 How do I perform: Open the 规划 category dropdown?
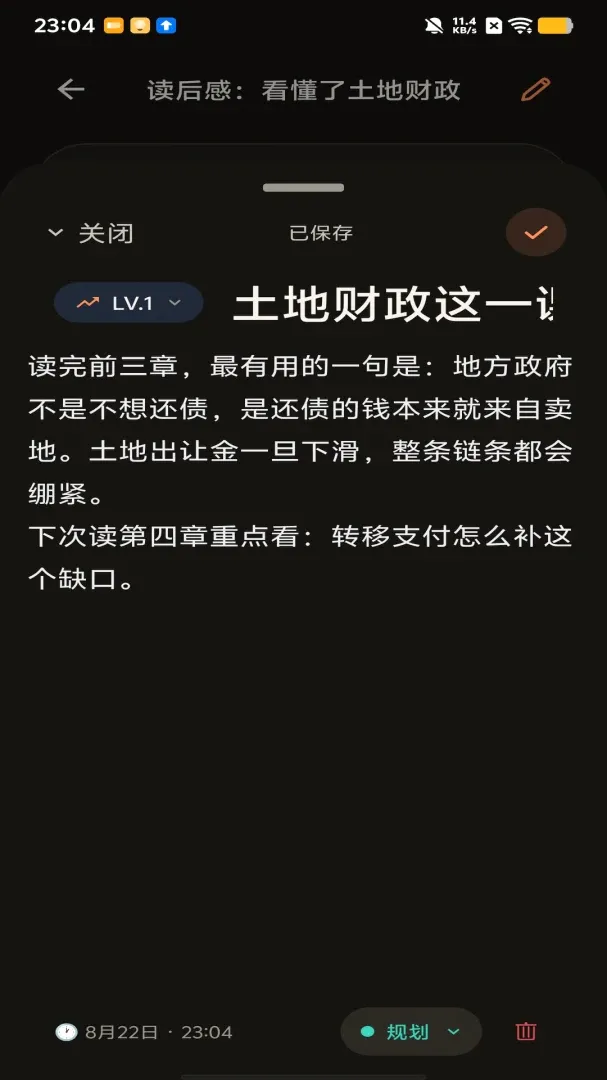411,1032
